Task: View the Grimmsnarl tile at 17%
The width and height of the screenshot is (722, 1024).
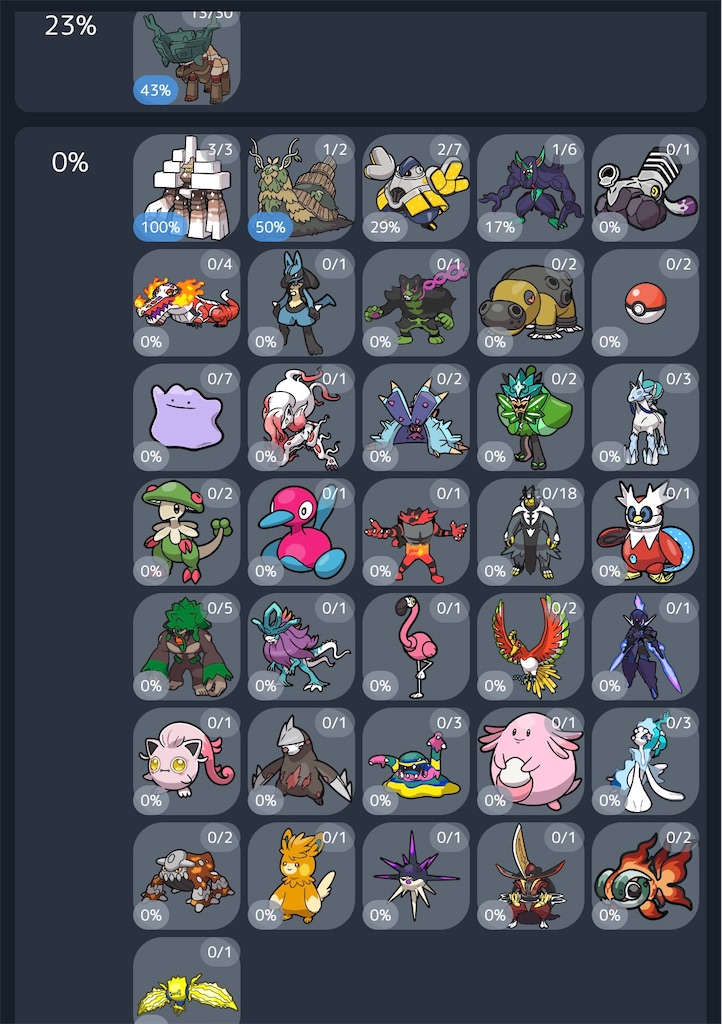Action: pos(531,188)
